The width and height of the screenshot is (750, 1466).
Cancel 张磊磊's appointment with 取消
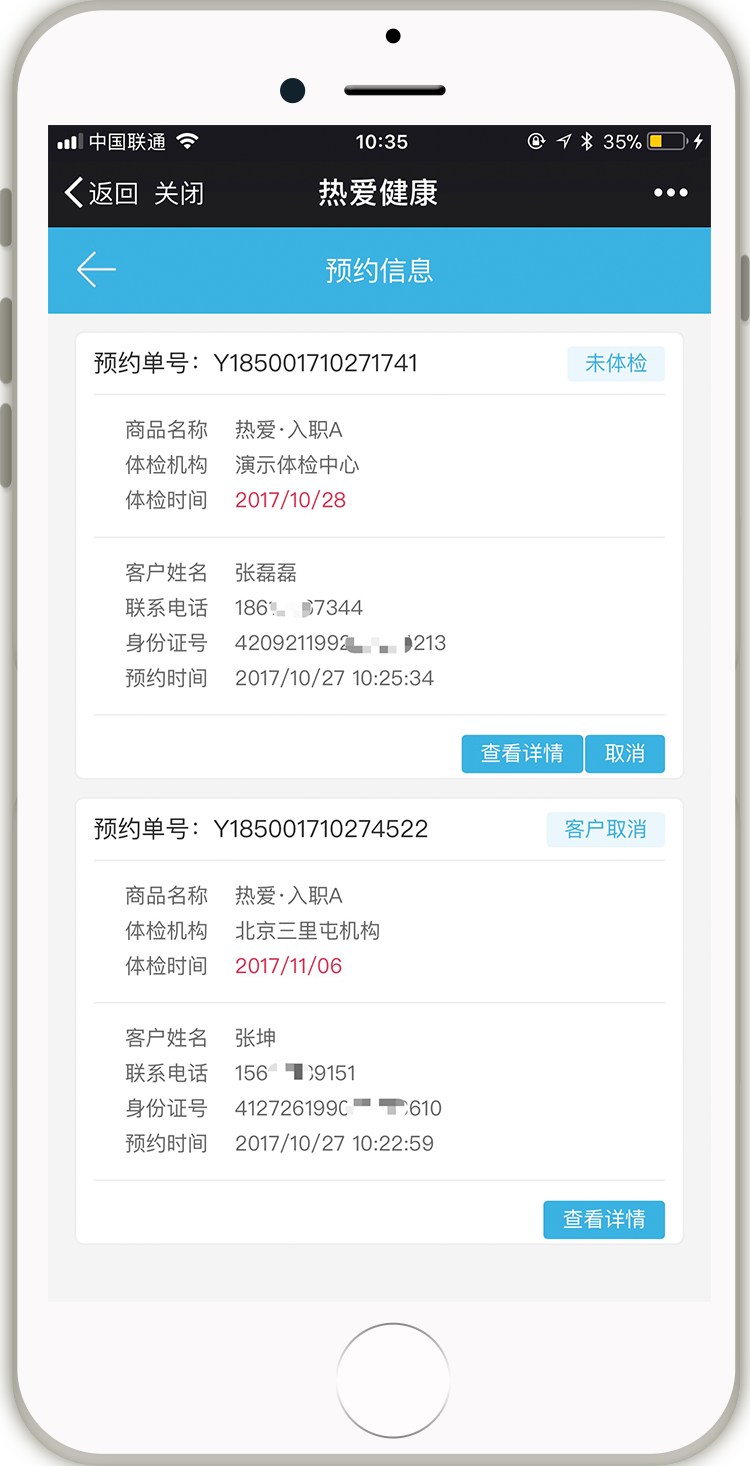click(625, 754)
